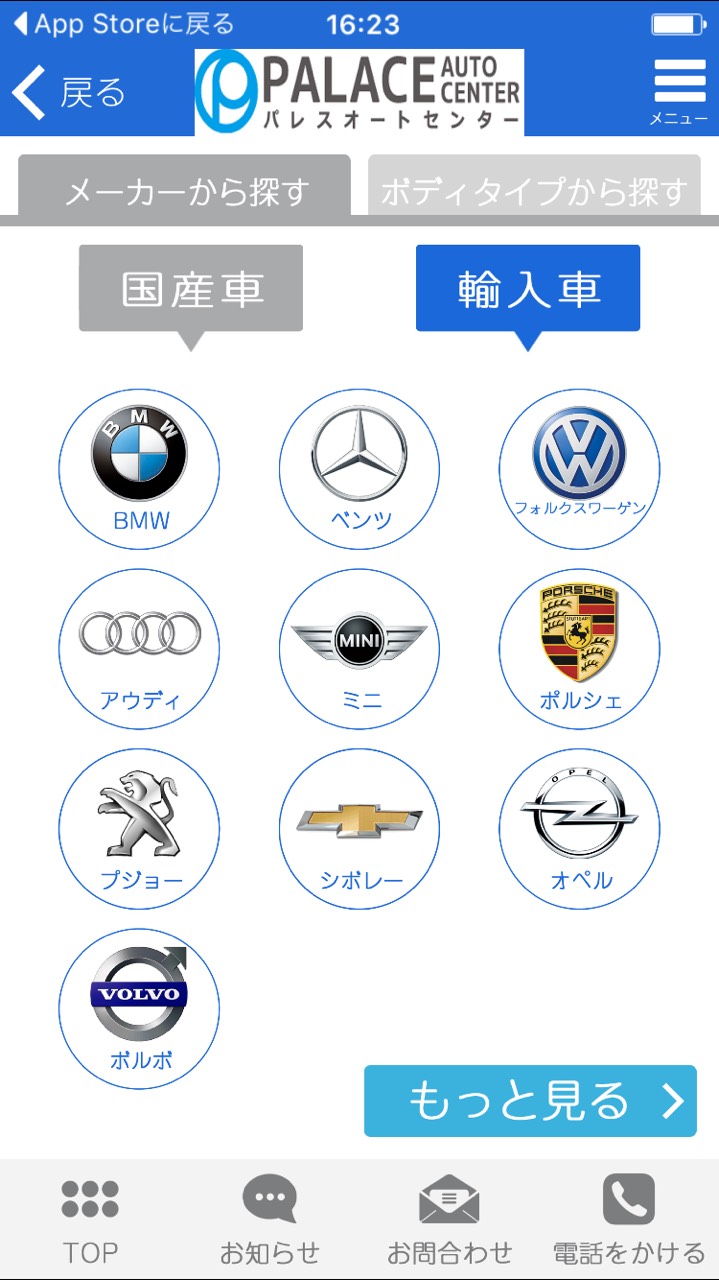Choose the ミニ MINI maker
The height and width of the screenshot is (1280, 719).
pos(359,649)
